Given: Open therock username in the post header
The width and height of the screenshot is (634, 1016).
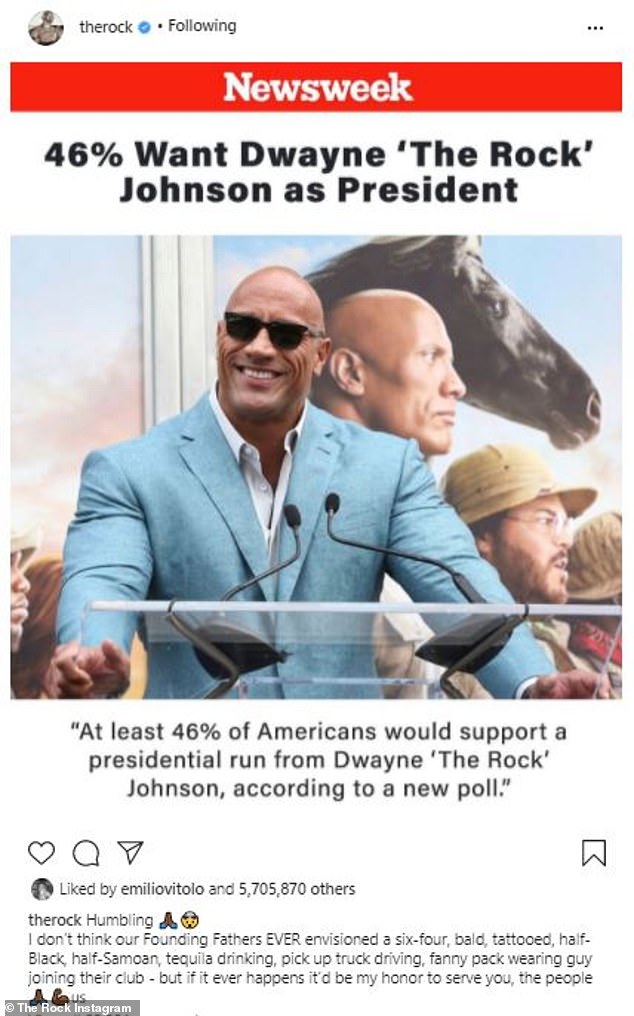Looking at the screenshot, I should [x=106, y=27].
